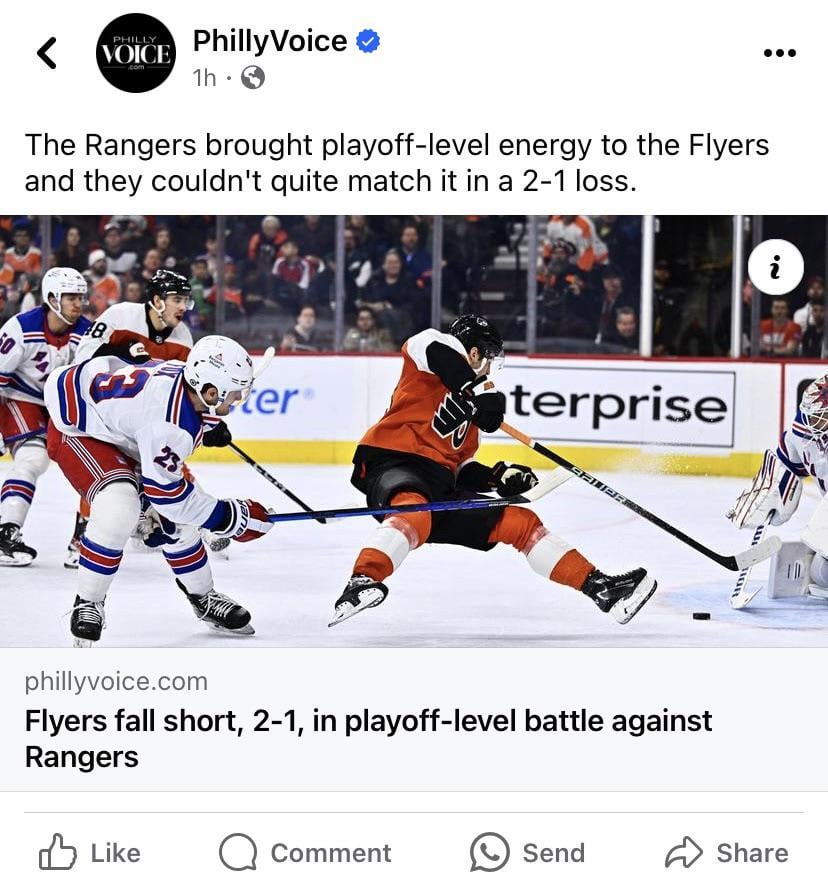Open the Flyers fall short article link
The image size is (828, 892).
coord(368,738)
